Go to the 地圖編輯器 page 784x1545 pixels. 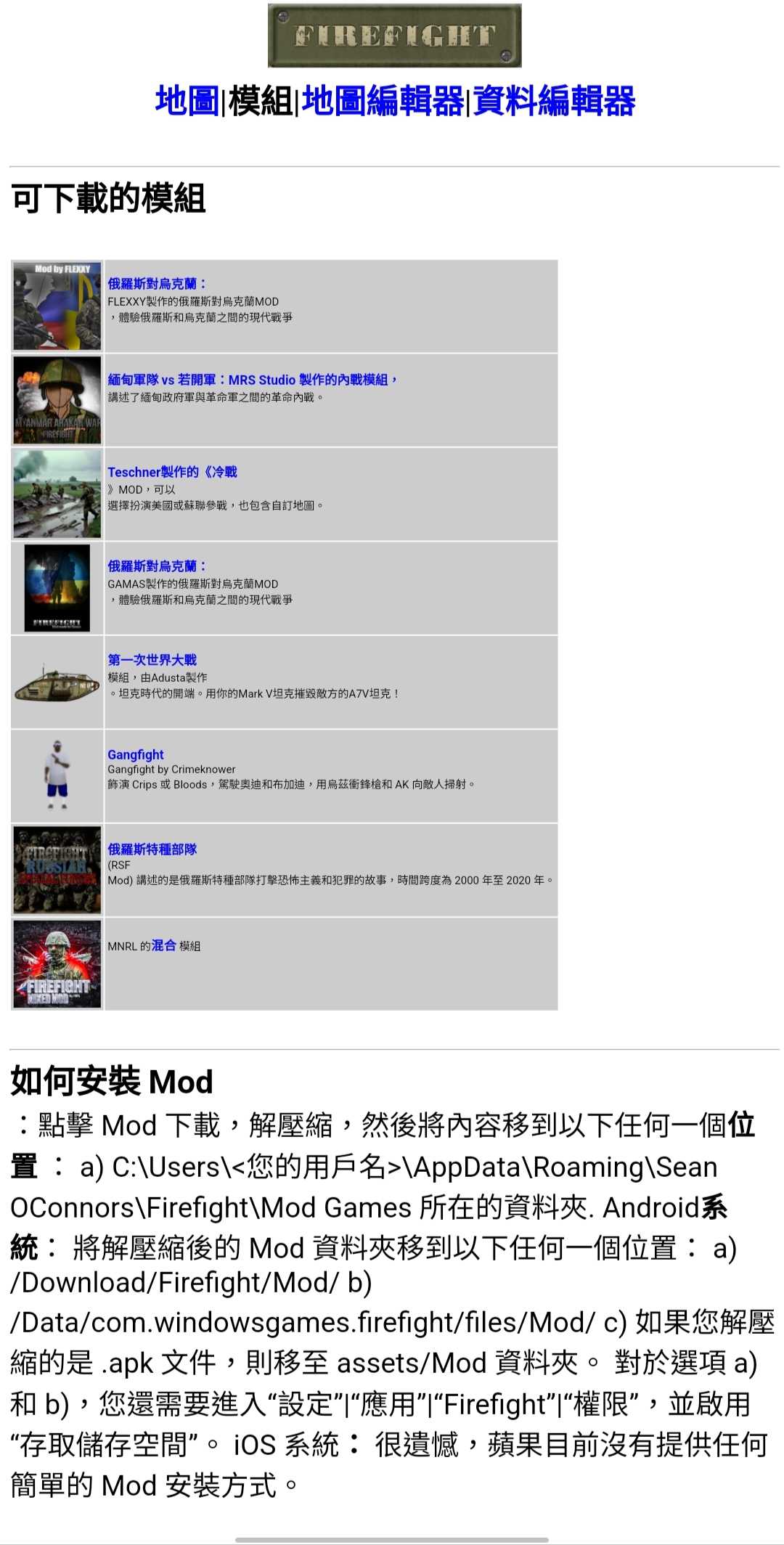(x=383, y=101)
